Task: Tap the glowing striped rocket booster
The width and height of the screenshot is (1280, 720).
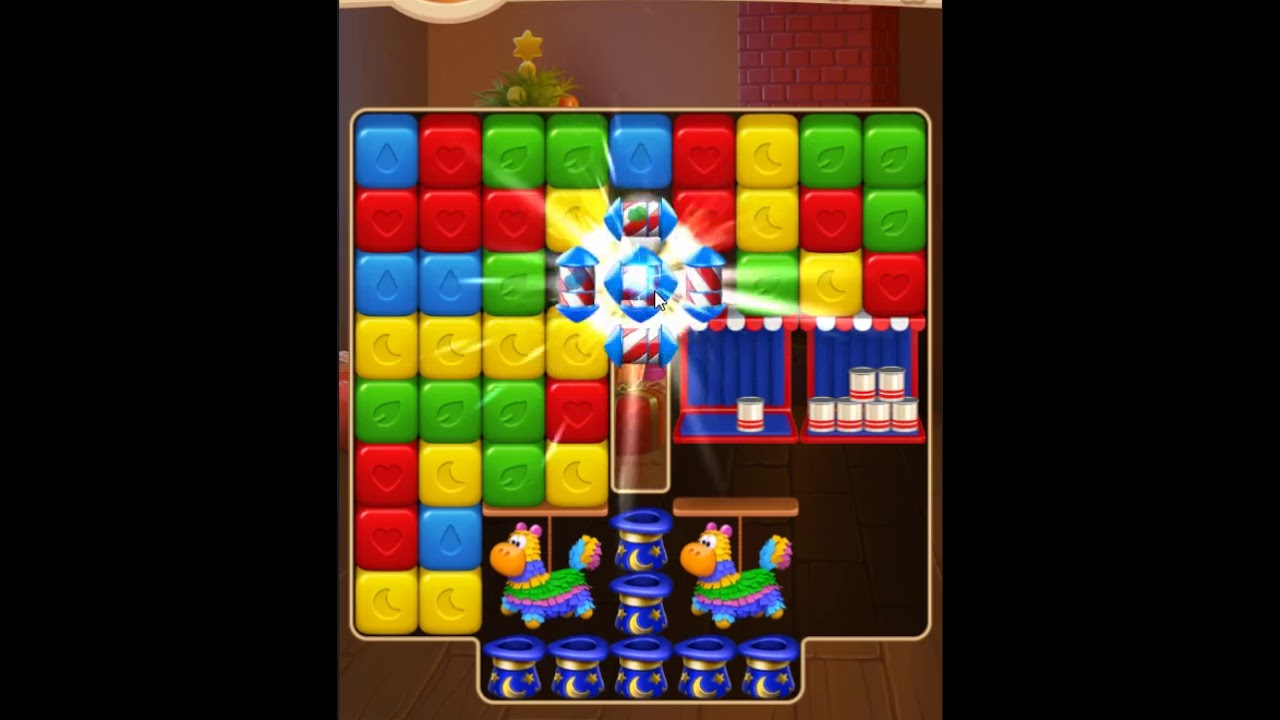Action: (x=640, y=282)
